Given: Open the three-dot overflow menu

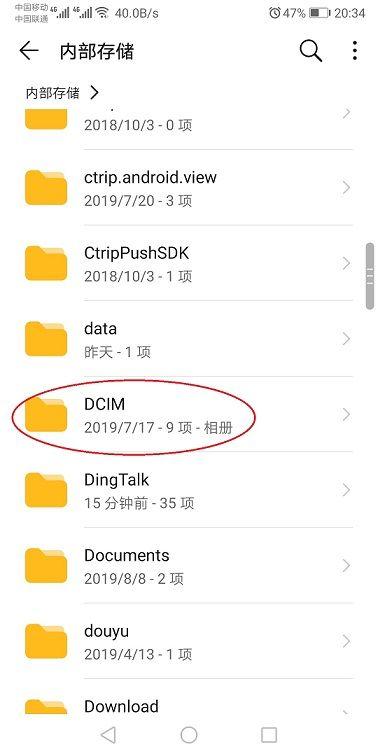Looking at the screenshot, I should [355, 50].
